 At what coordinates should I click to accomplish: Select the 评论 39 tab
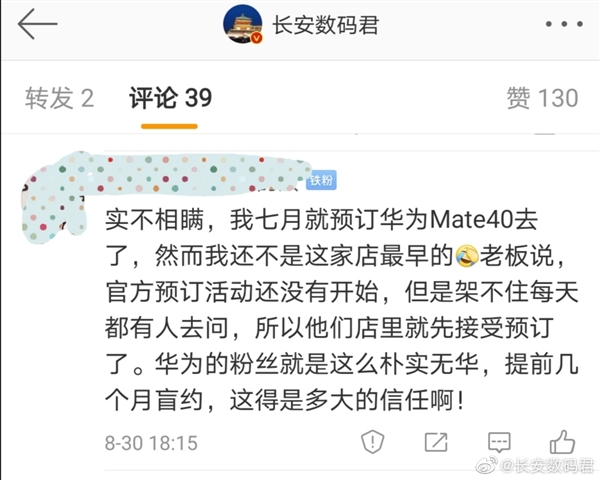click(x=169, y=98)
